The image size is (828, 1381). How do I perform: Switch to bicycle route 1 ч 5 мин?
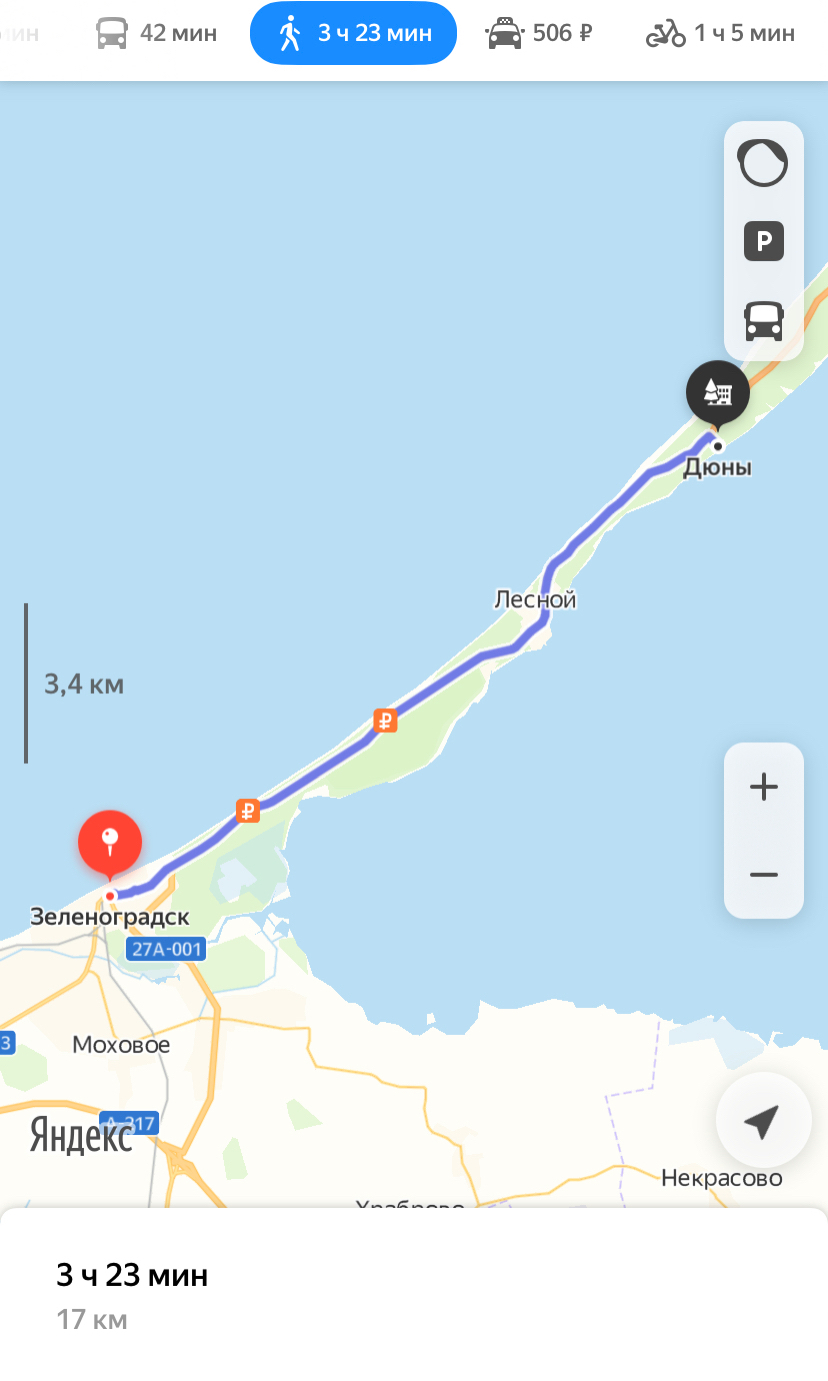pos(721,33)
